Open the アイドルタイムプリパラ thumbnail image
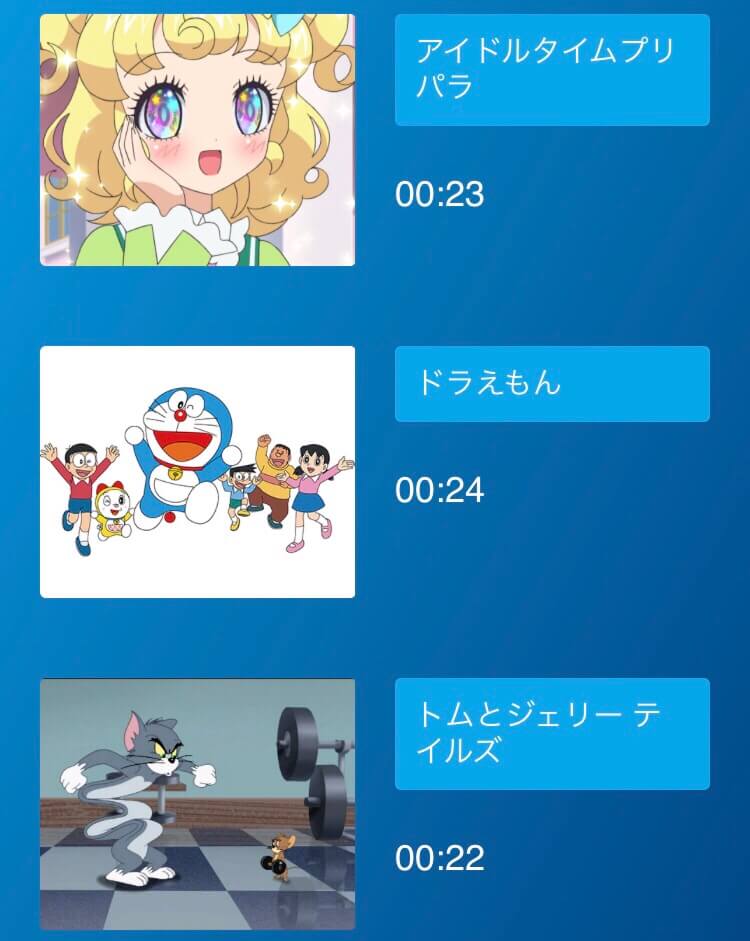 [x=197, y=140]
